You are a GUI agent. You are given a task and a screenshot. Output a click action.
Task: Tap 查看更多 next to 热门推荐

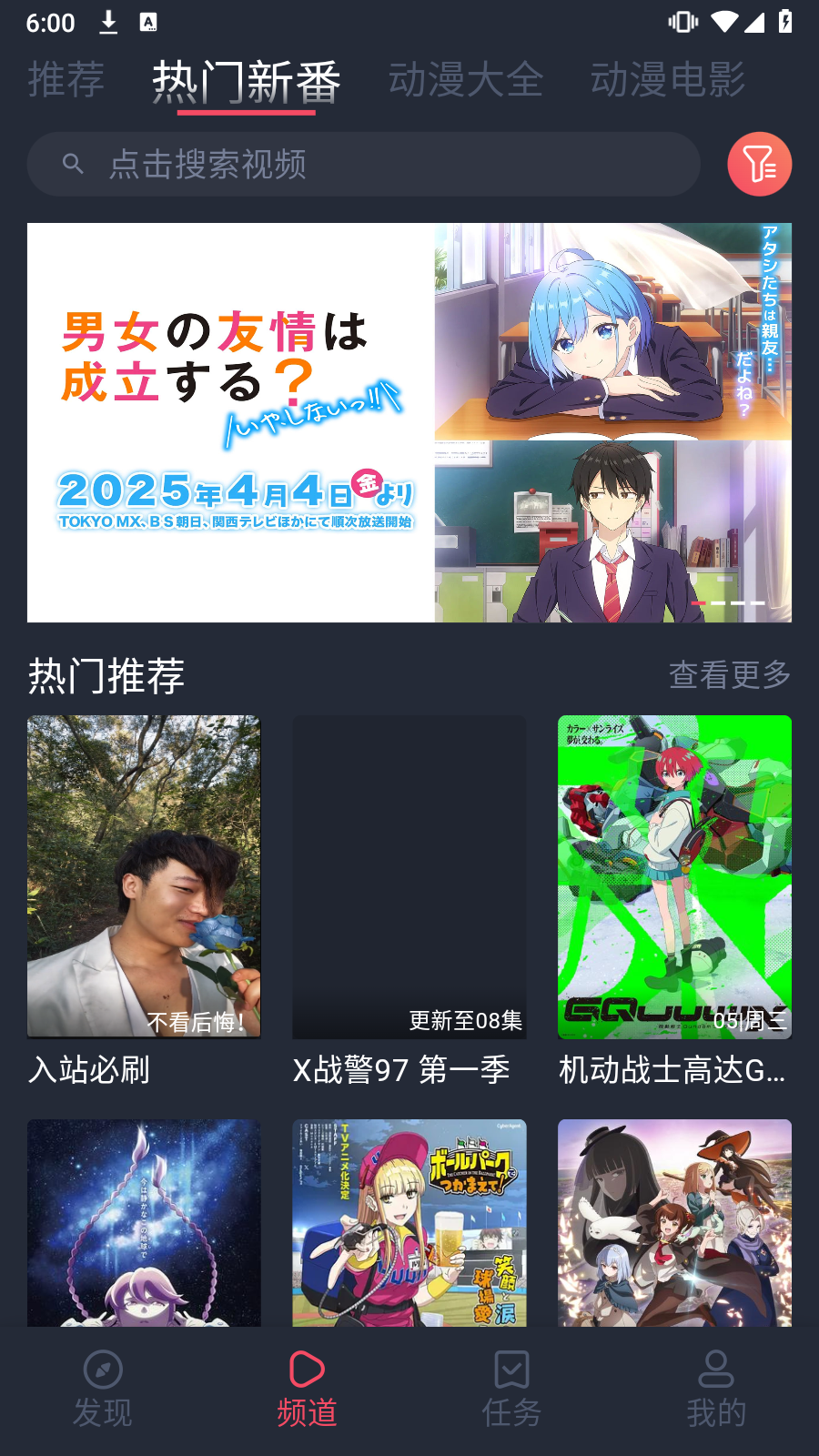click(729, 675)
